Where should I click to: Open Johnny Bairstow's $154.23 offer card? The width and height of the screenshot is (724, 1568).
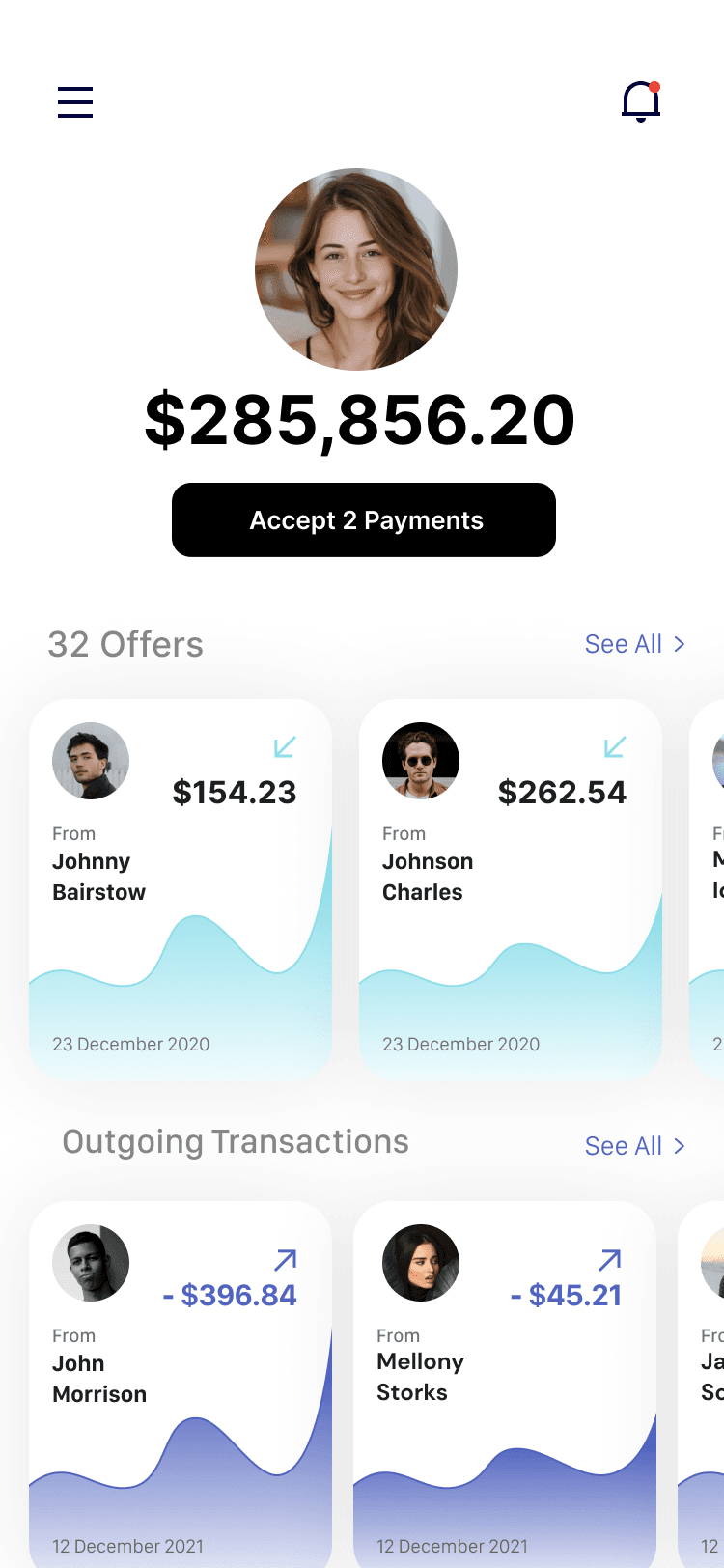pyautogui.click(x=181, y=889)
